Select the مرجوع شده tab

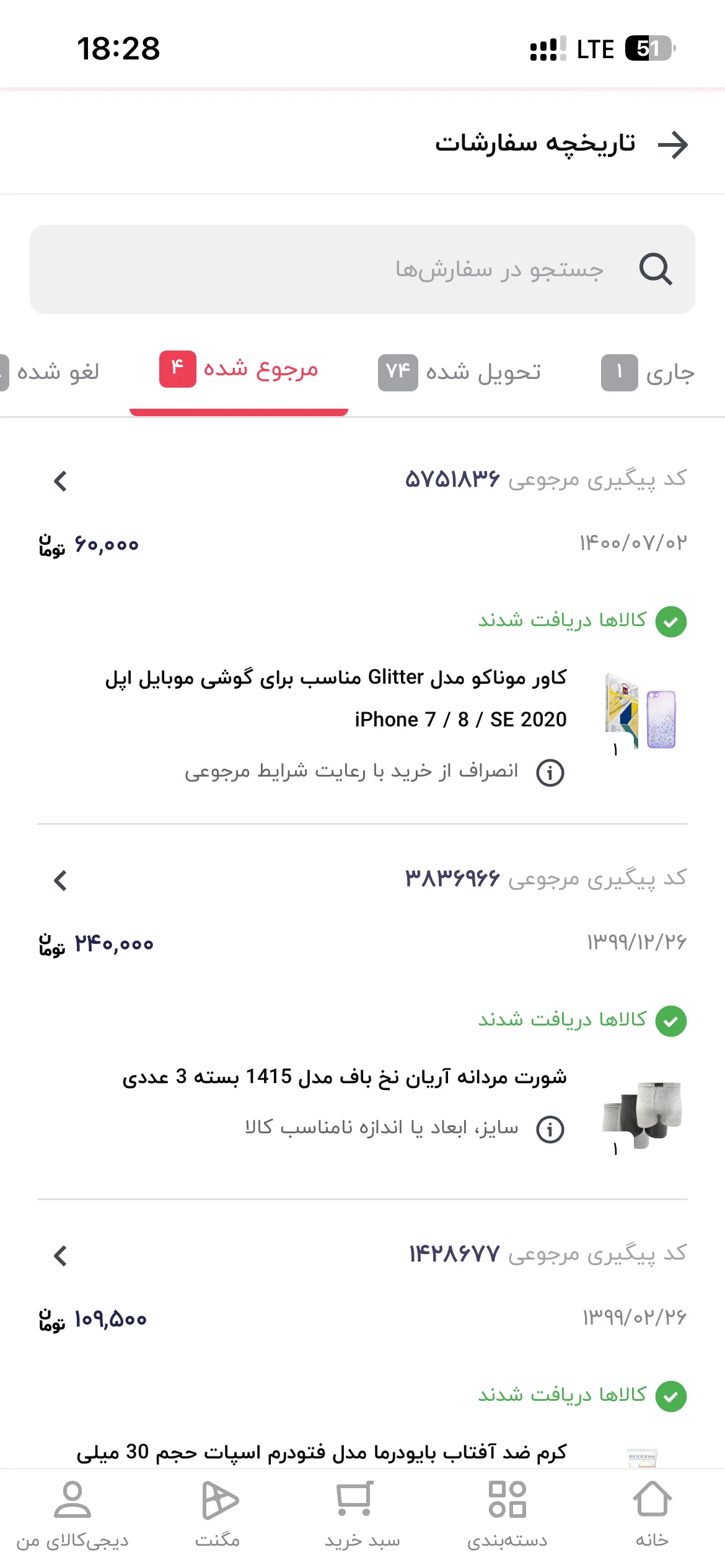(x=239, y=370)
